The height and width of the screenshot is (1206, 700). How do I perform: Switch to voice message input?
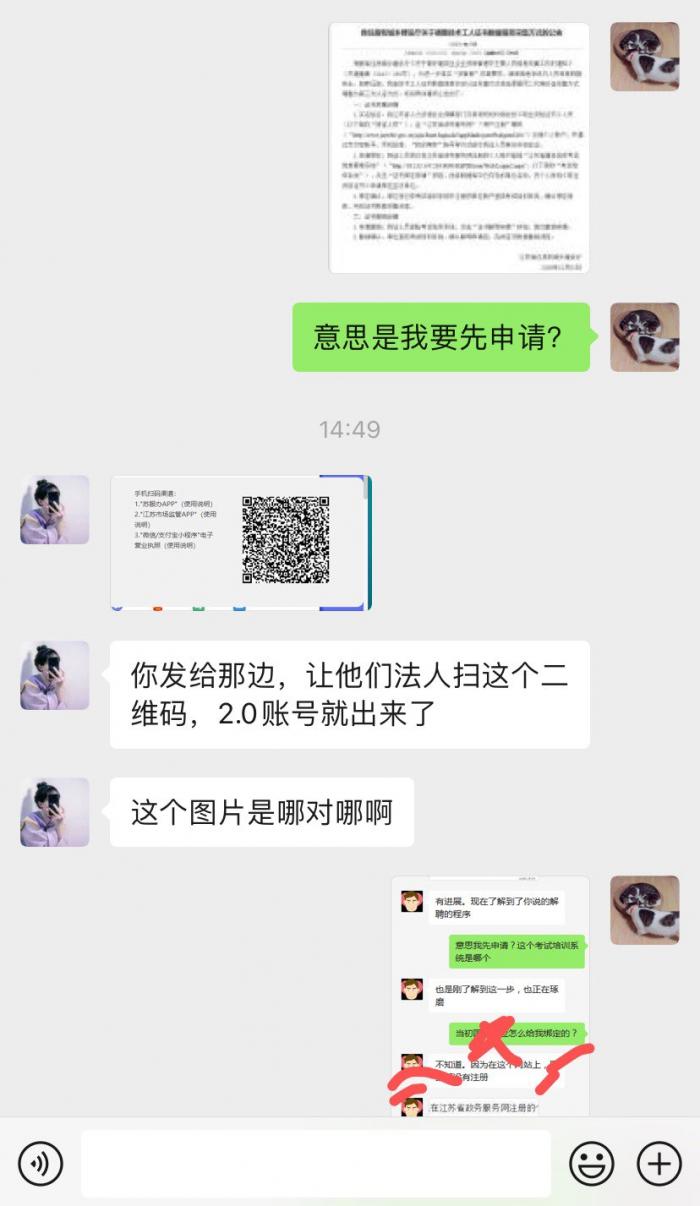[40, 1164]
